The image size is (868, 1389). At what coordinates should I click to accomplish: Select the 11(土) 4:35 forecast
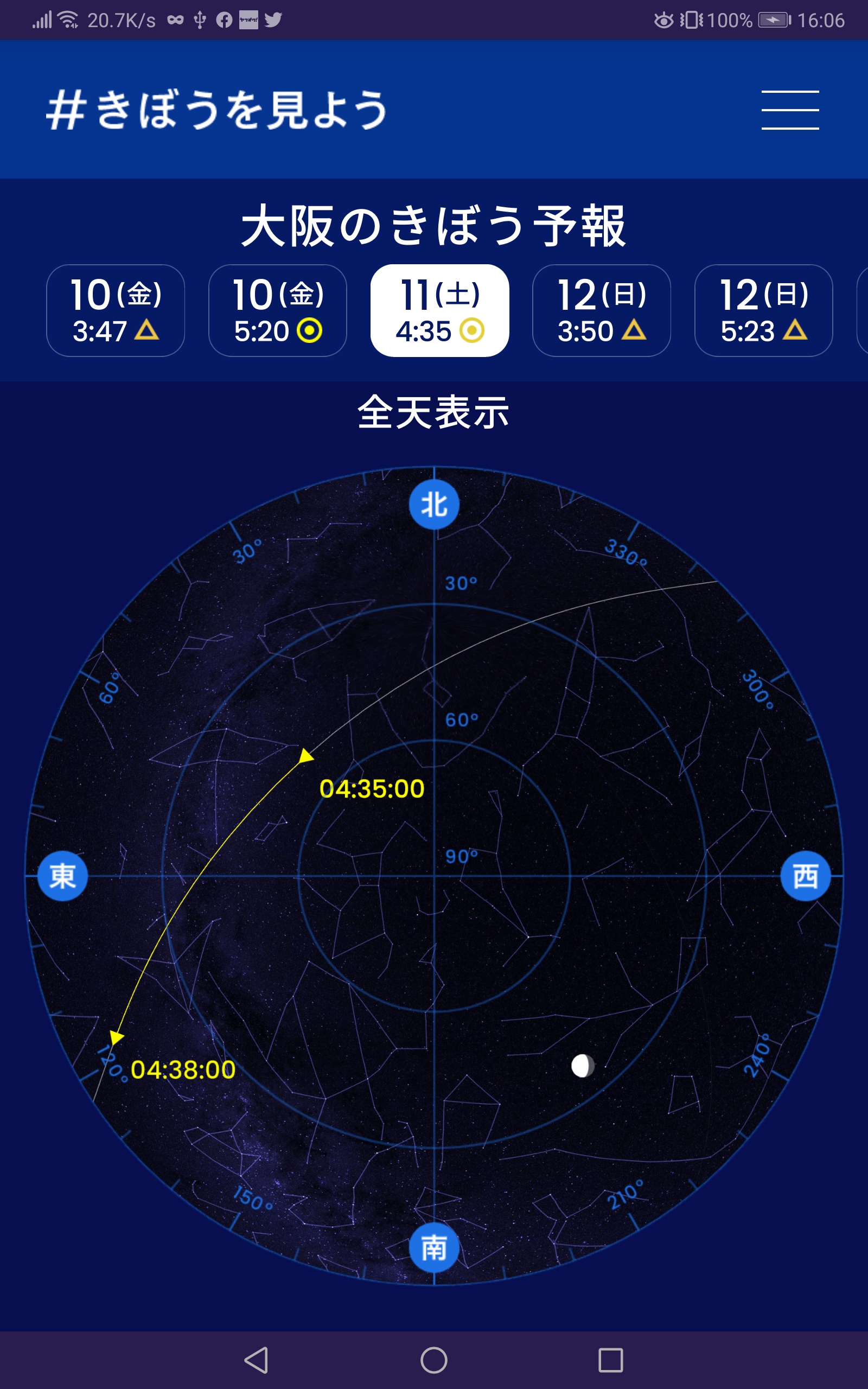coord(440,310)
